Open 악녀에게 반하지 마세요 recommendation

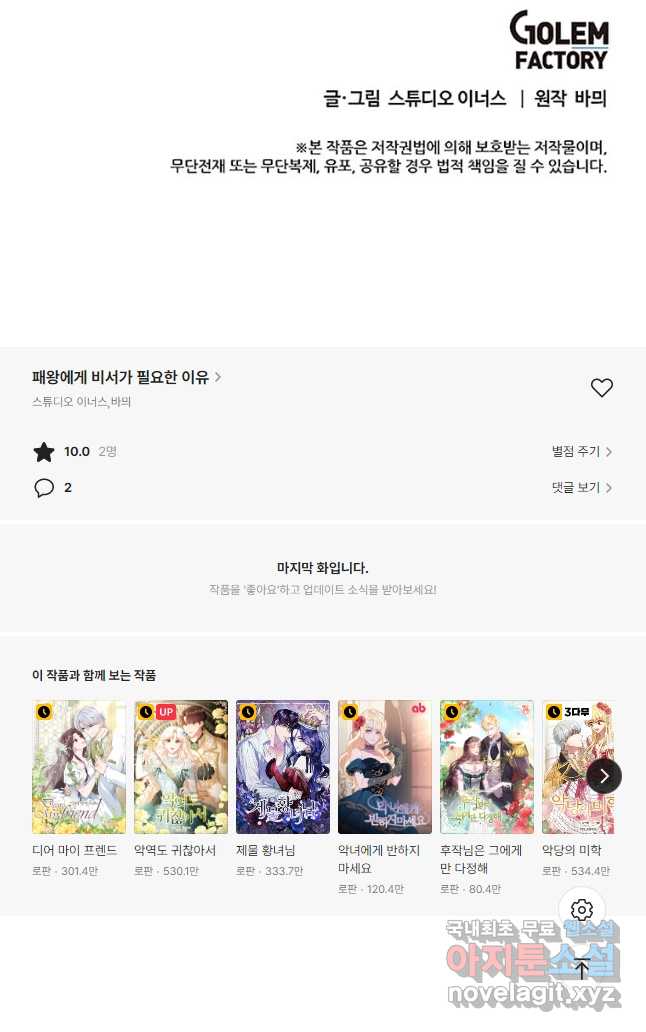(385, 767)
